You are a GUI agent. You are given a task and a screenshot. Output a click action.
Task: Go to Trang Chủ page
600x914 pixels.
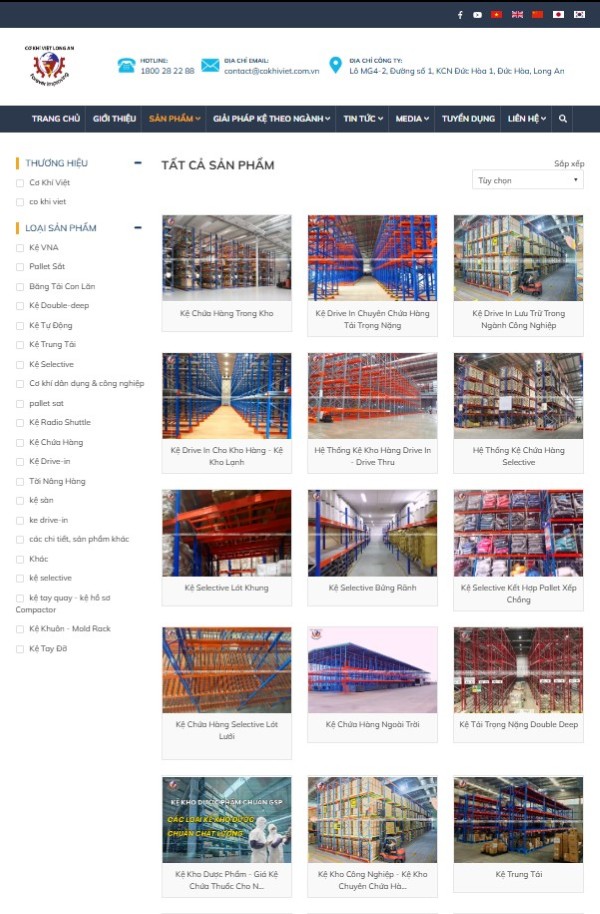[56, 119]
